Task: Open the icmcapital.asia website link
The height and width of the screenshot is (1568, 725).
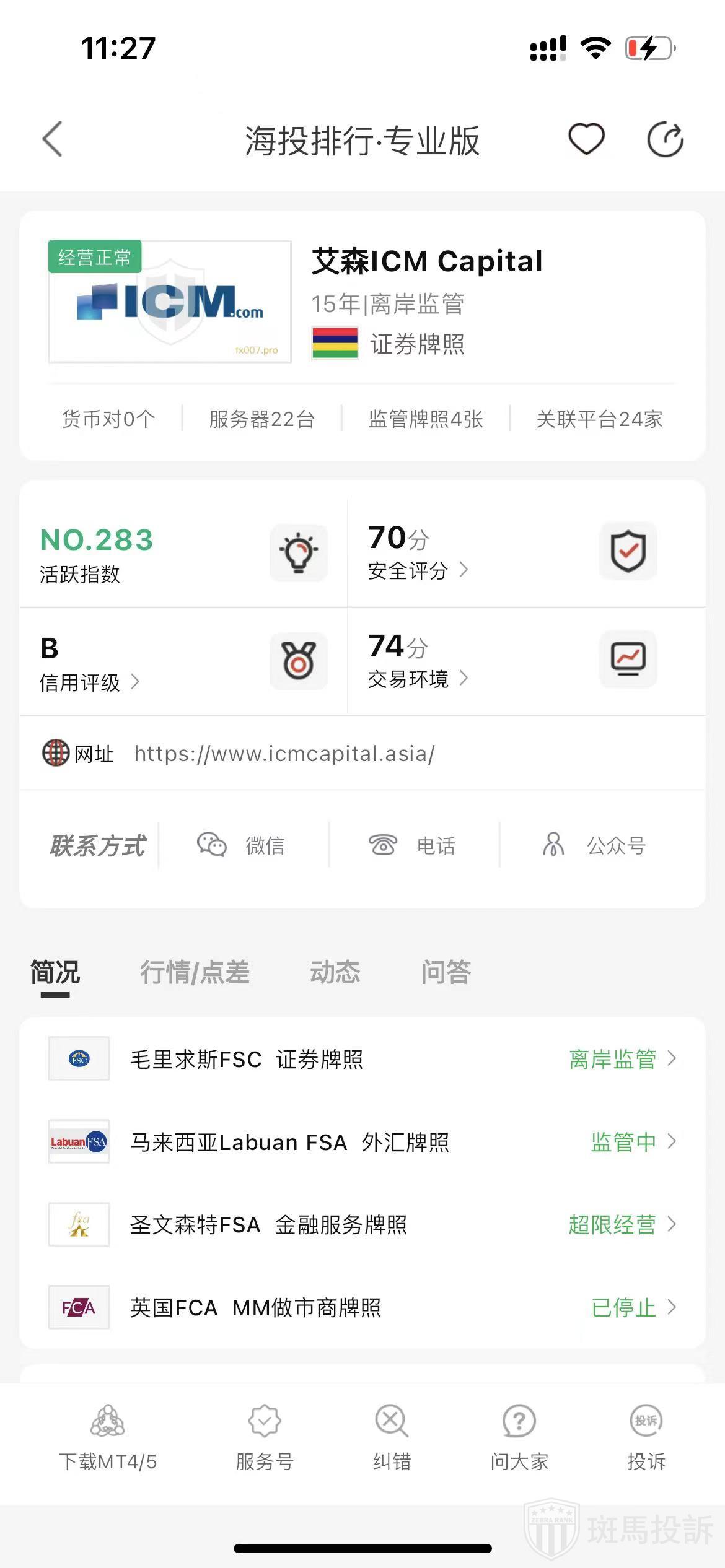Action: 284,754
